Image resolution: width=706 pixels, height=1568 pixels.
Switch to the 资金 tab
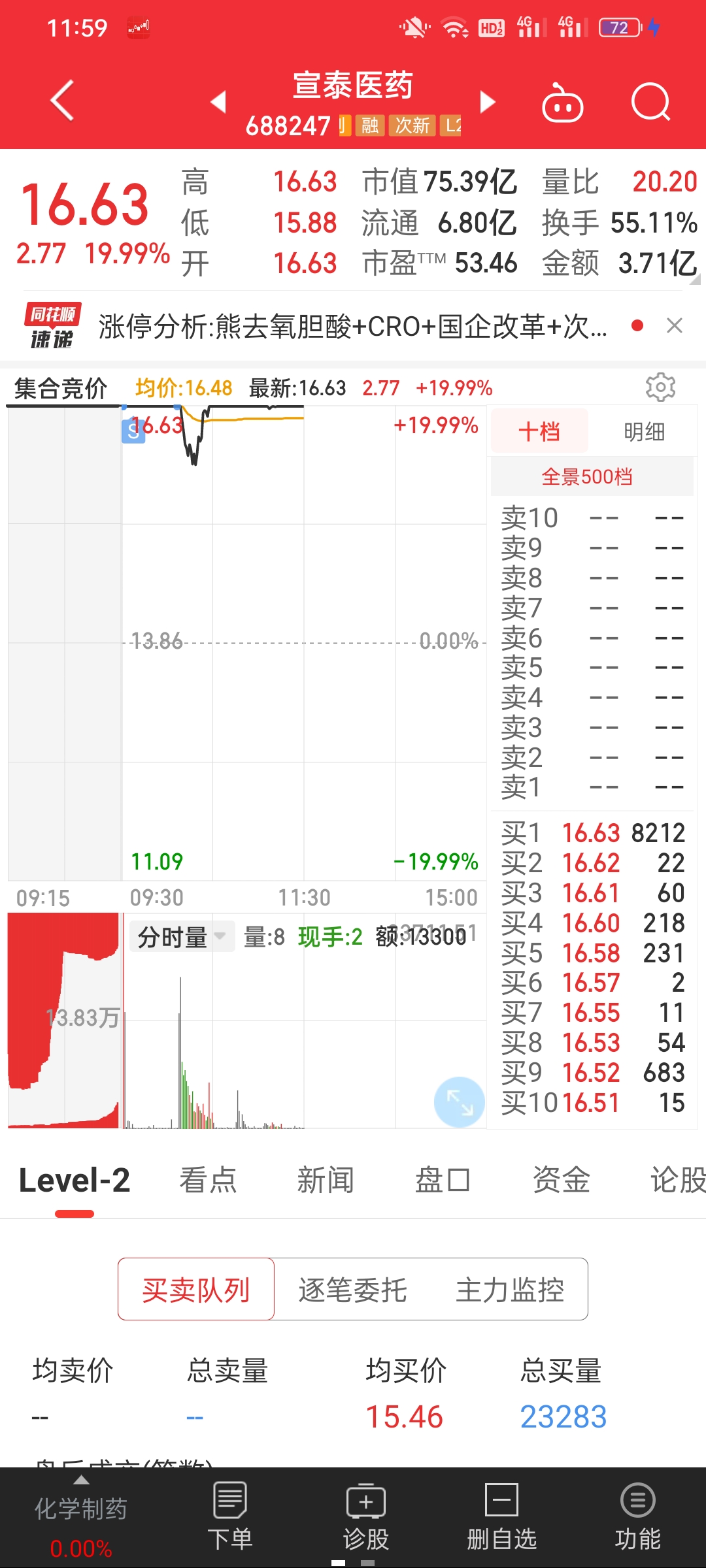(x=561, y=1180)
